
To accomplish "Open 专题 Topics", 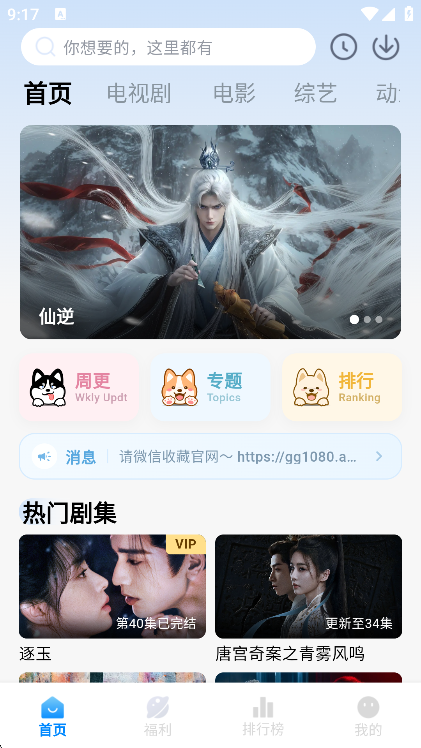I will tap(211, 387).
